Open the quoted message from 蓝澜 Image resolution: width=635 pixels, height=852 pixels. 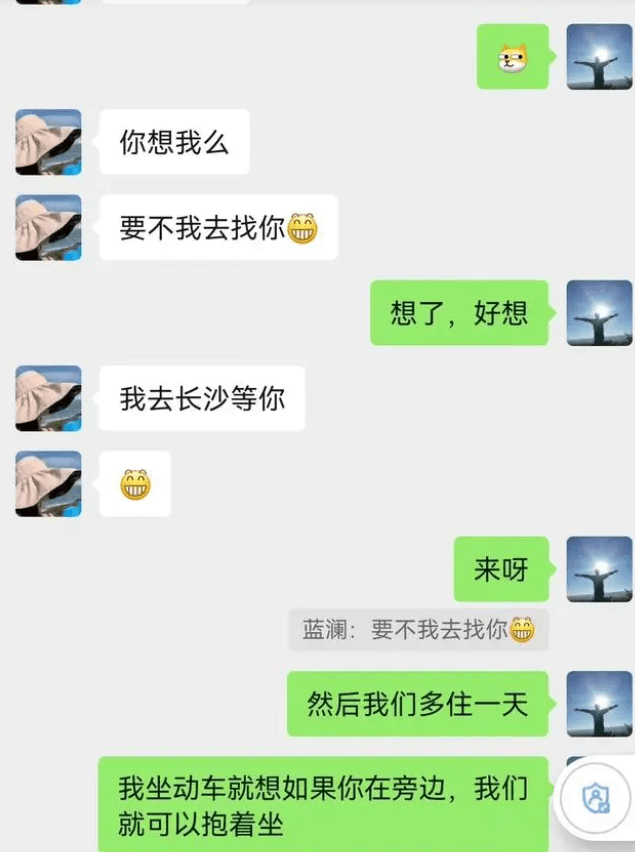418,630
